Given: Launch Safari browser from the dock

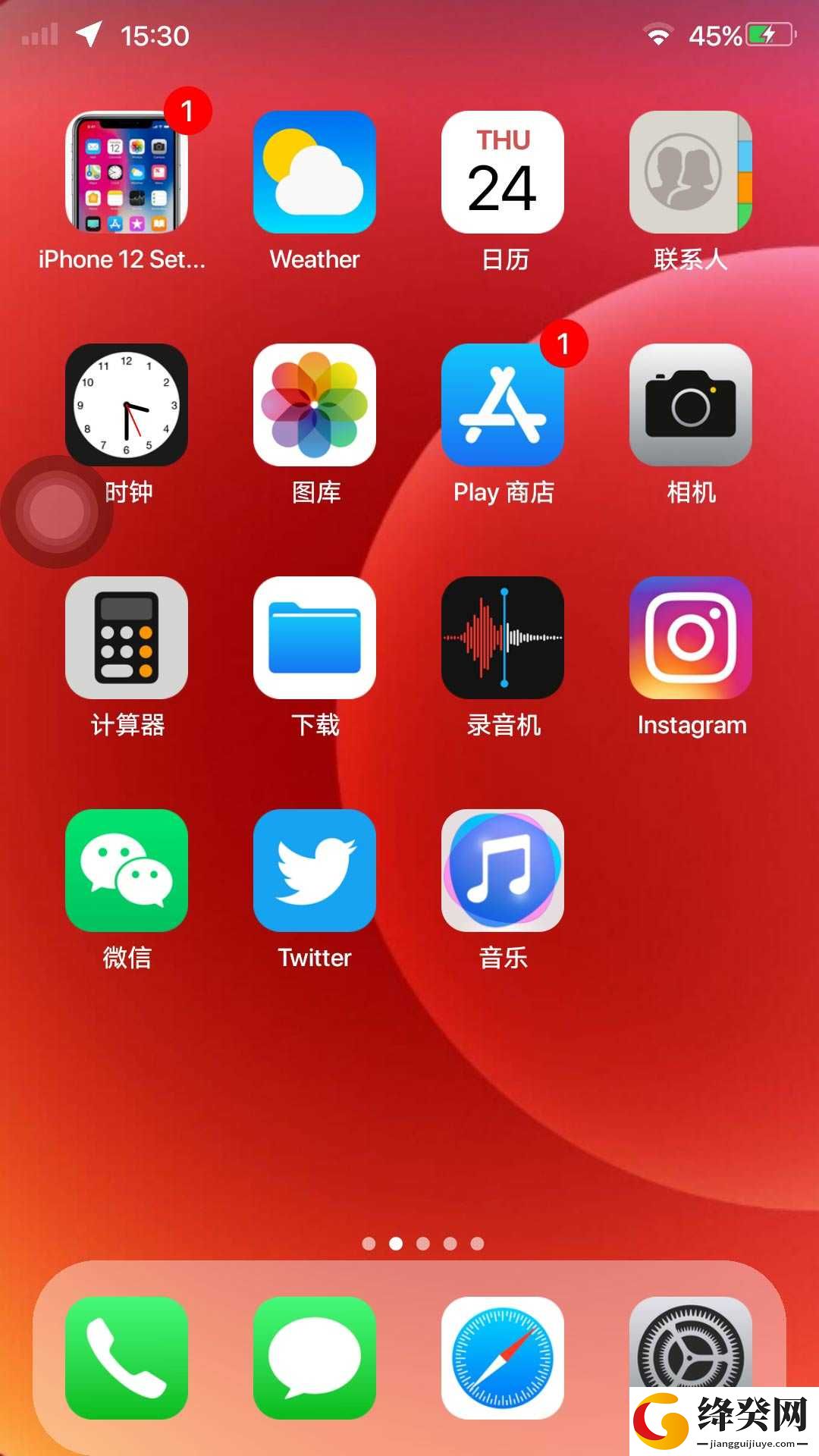Looking at the screenshot, I should pyautogui.click(x=502, y=1357).
